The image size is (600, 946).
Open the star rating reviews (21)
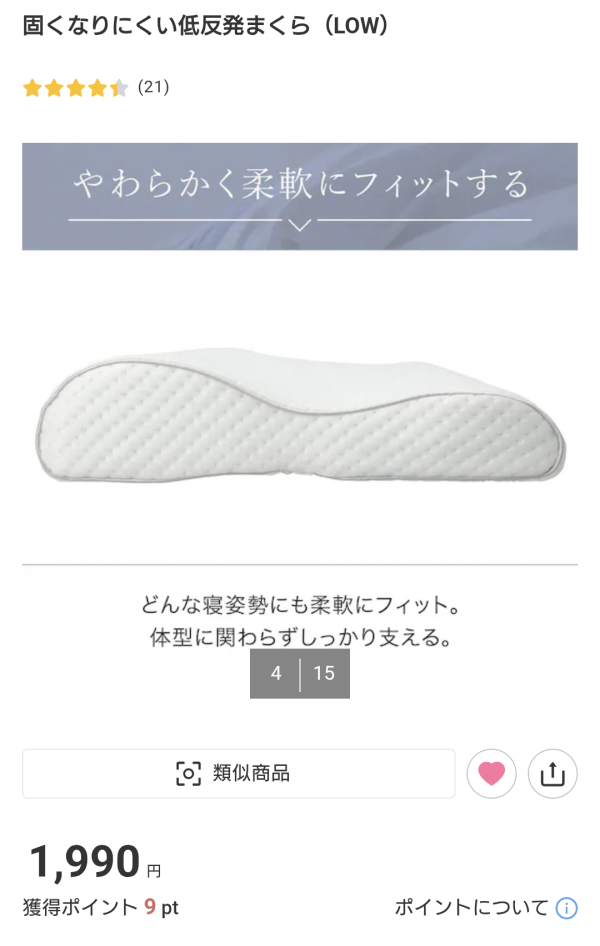95,87
